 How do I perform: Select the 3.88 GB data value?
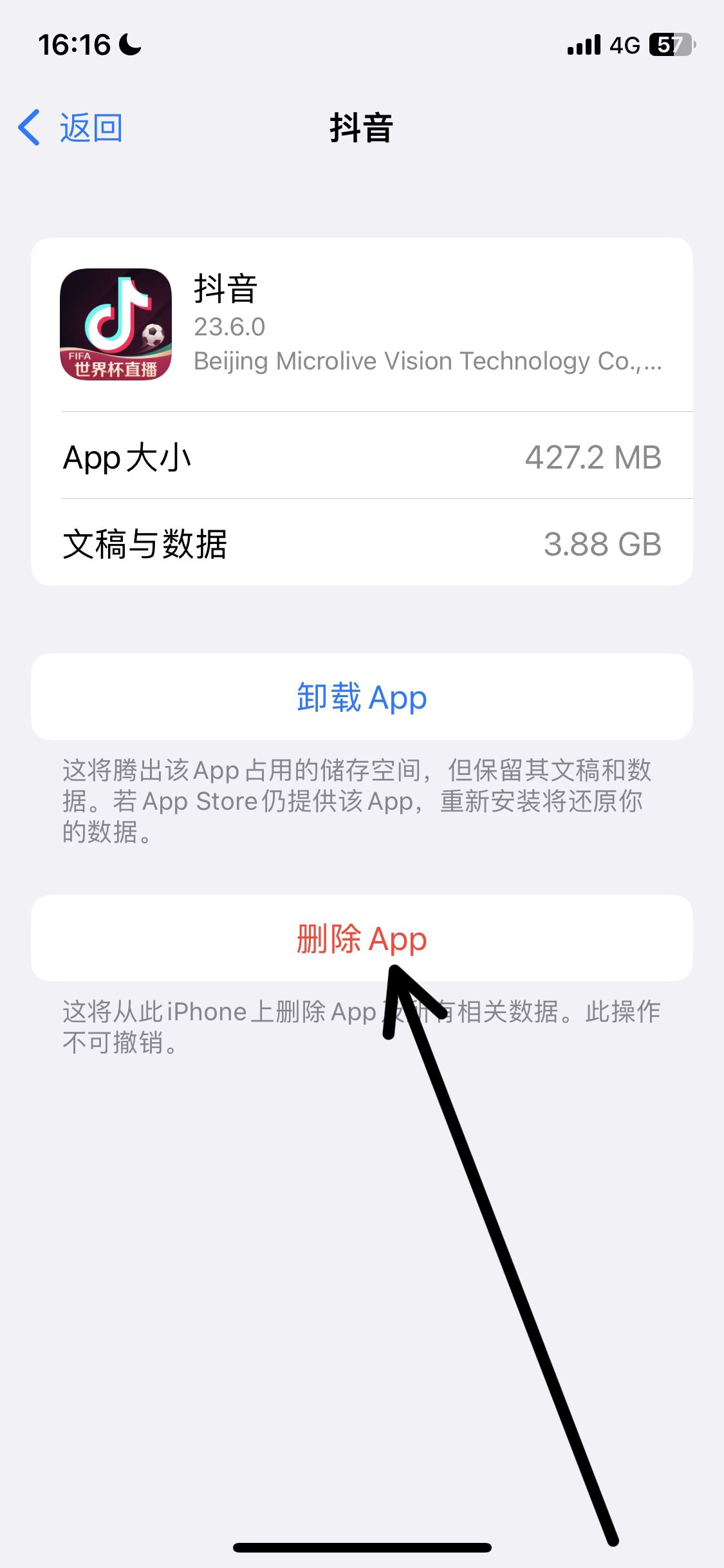[603, 544]
